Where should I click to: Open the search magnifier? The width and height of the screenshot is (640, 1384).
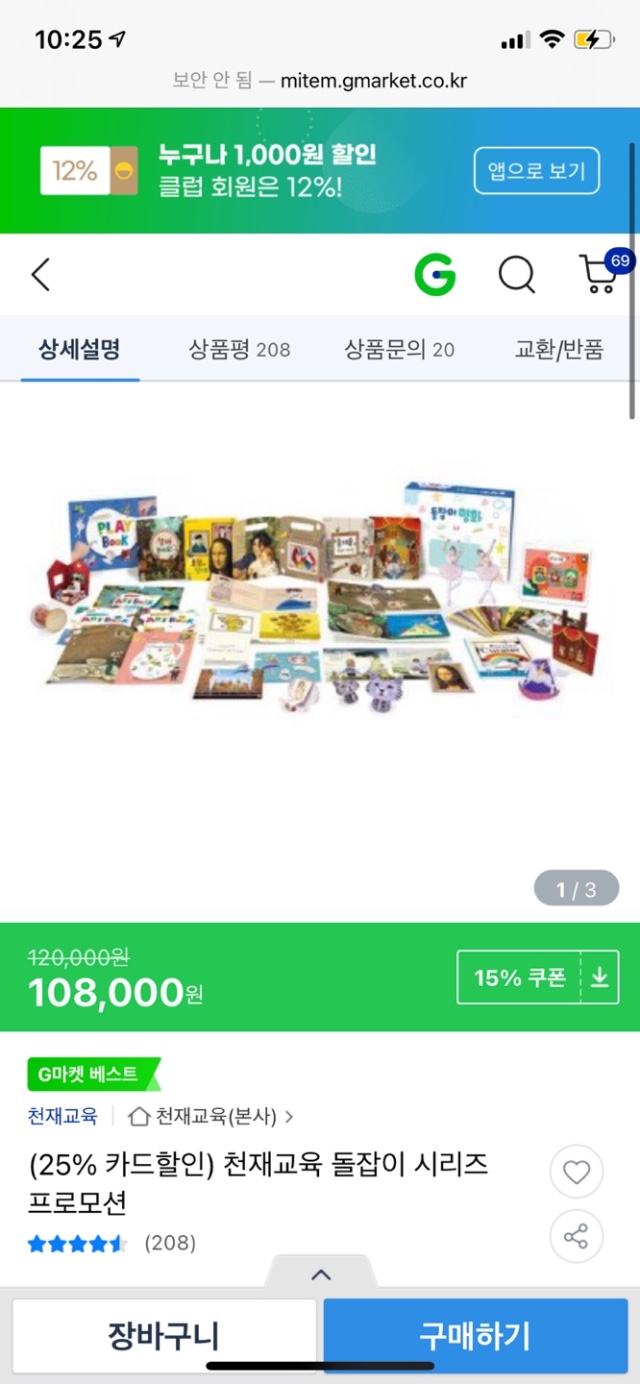(x=516, y=274)
